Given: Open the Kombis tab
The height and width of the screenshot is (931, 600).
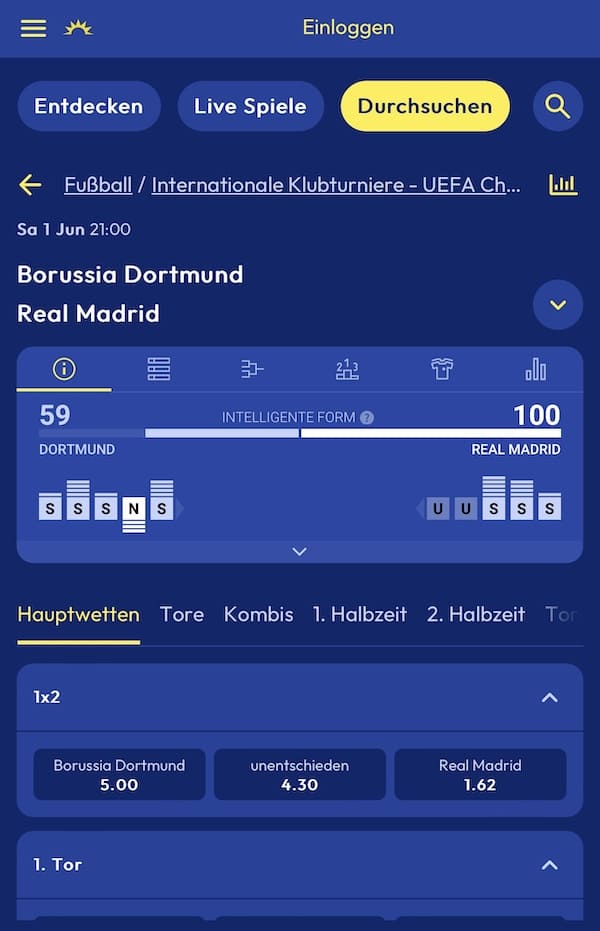Looking at the screenshot, I should [x=258, y=615].
